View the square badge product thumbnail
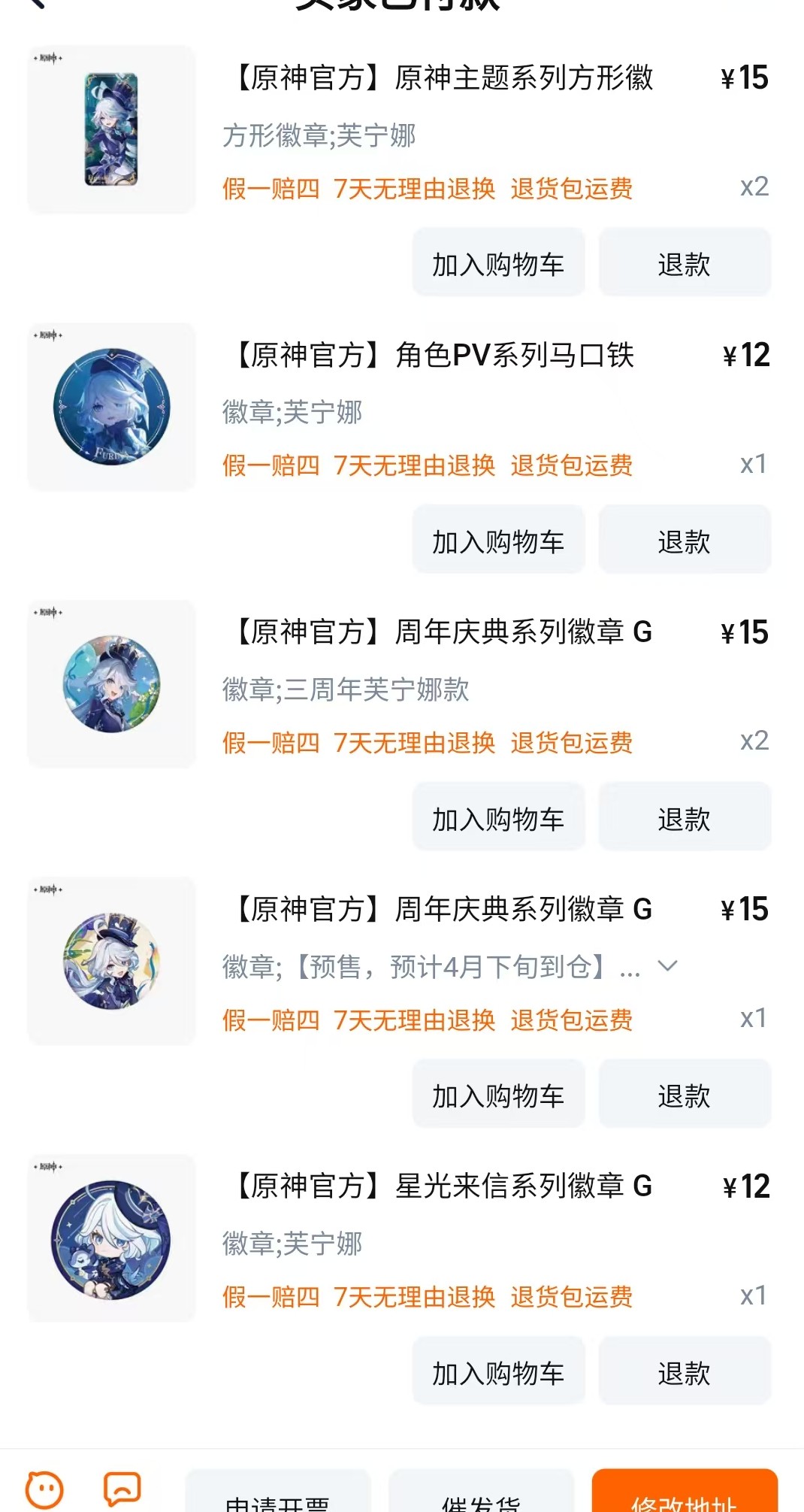Screen dimensions: 804x1512 pos(110,129)
